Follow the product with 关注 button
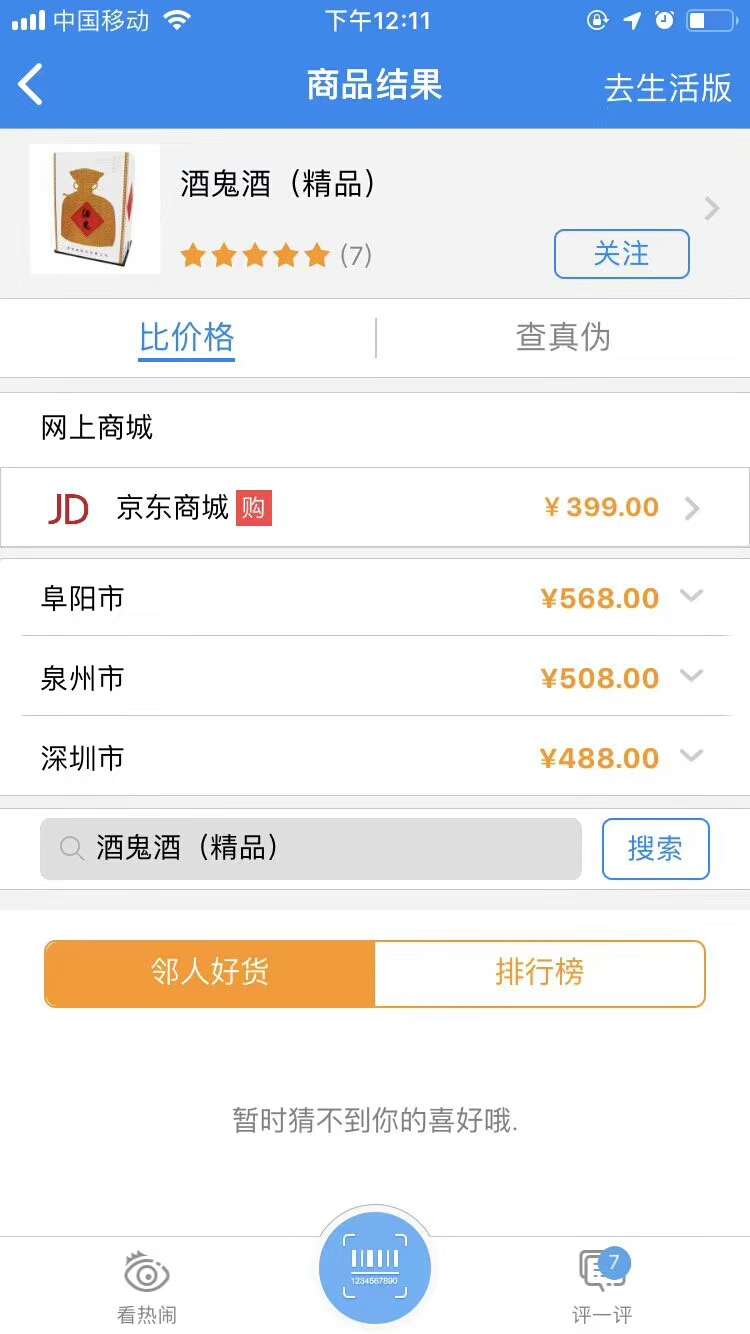Screen dimensions: 750x1334 pos(622,254)
